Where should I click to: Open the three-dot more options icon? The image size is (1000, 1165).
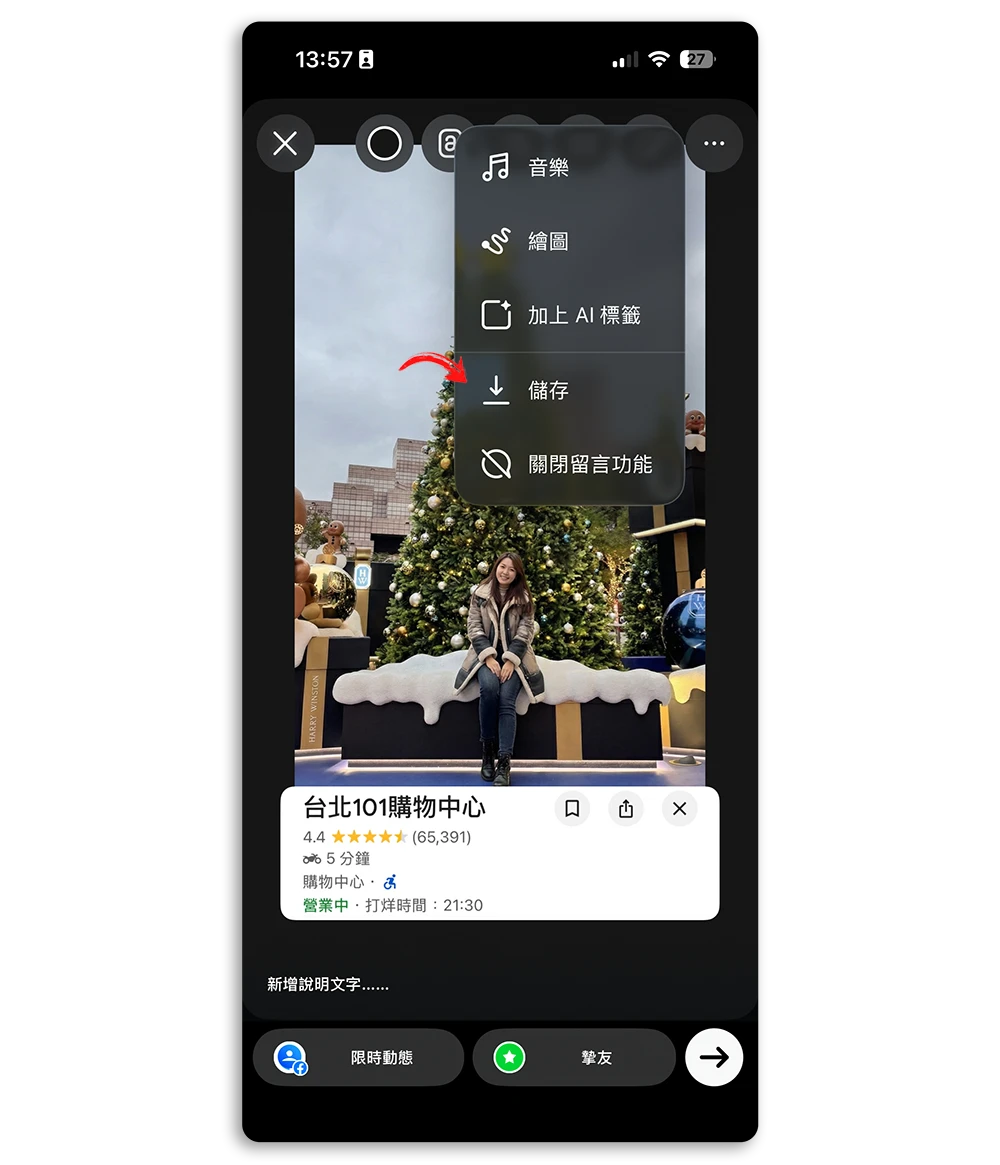714,143
